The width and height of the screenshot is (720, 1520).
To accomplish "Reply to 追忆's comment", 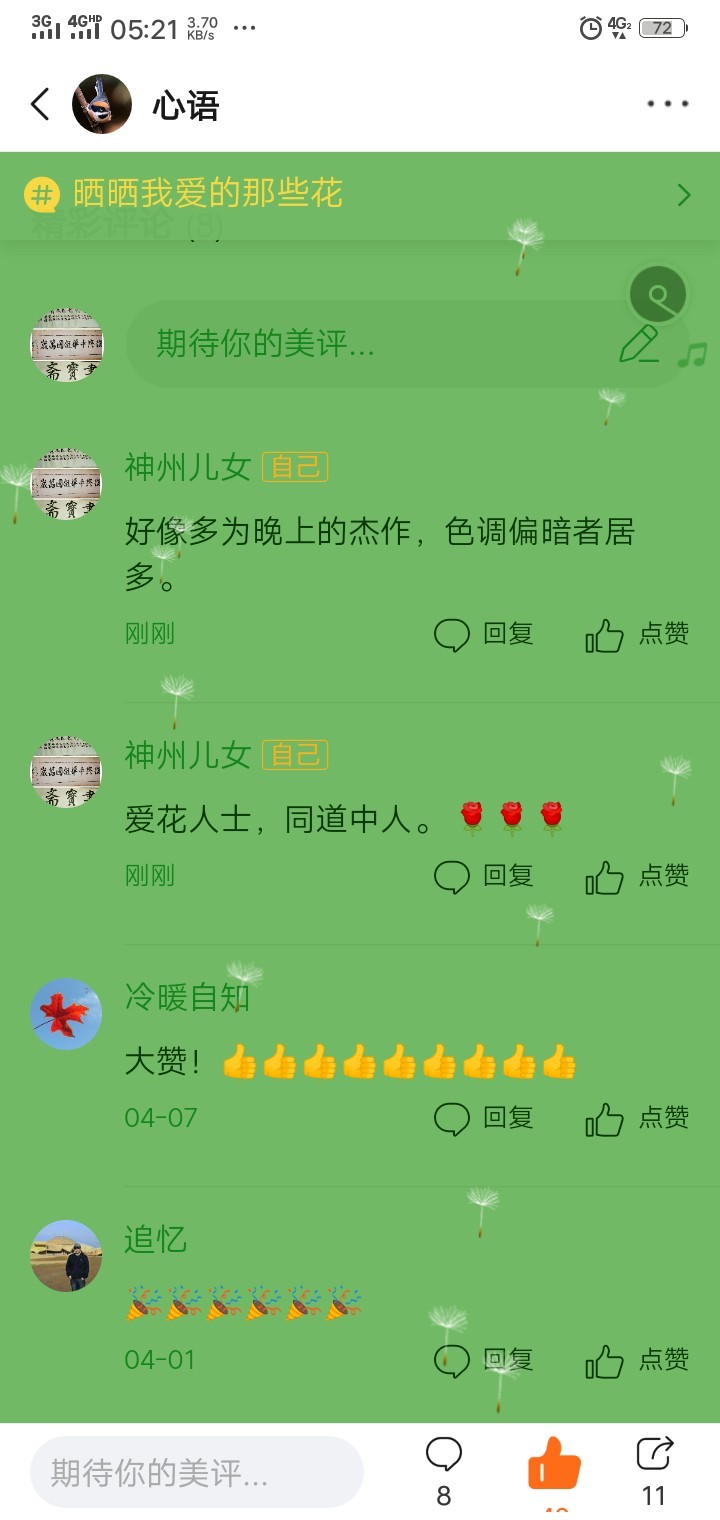I will click(x=484, y=1360).
